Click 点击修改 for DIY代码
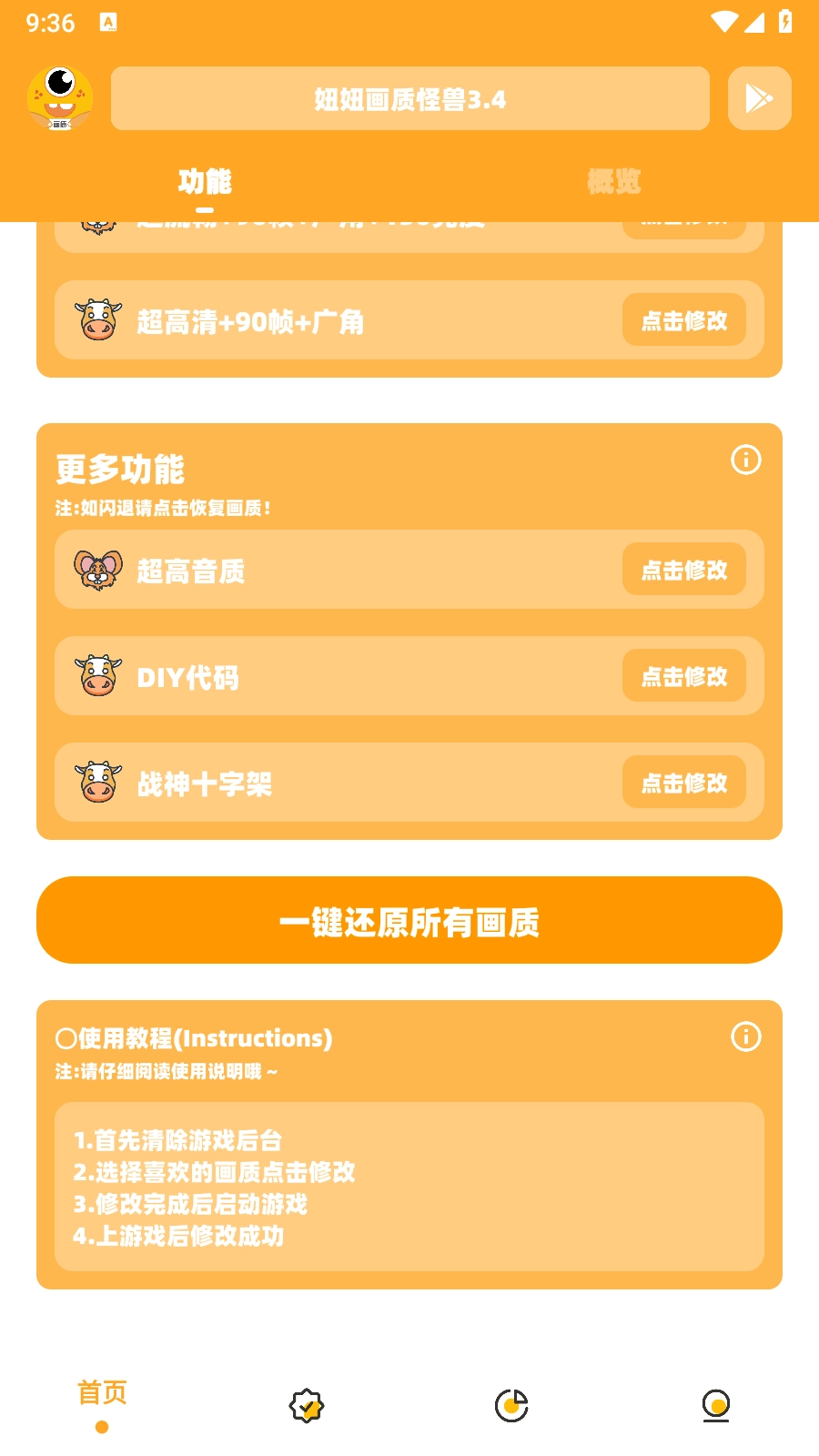819x1456 pixels. tap(684, 676)
